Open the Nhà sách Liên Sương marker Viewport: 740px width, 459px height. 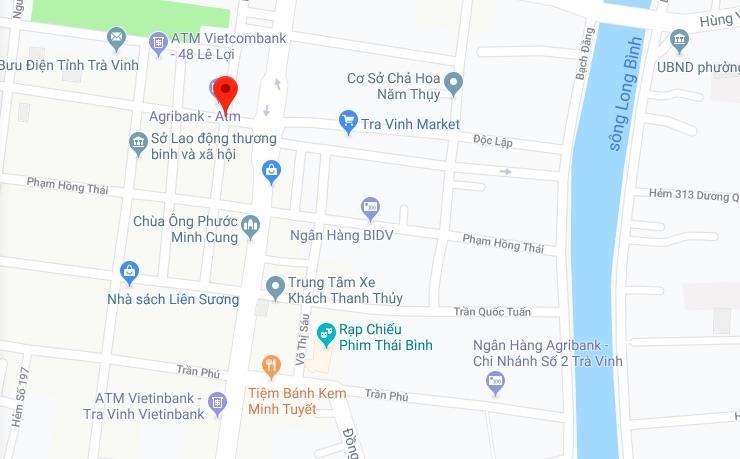pos(128,272)
